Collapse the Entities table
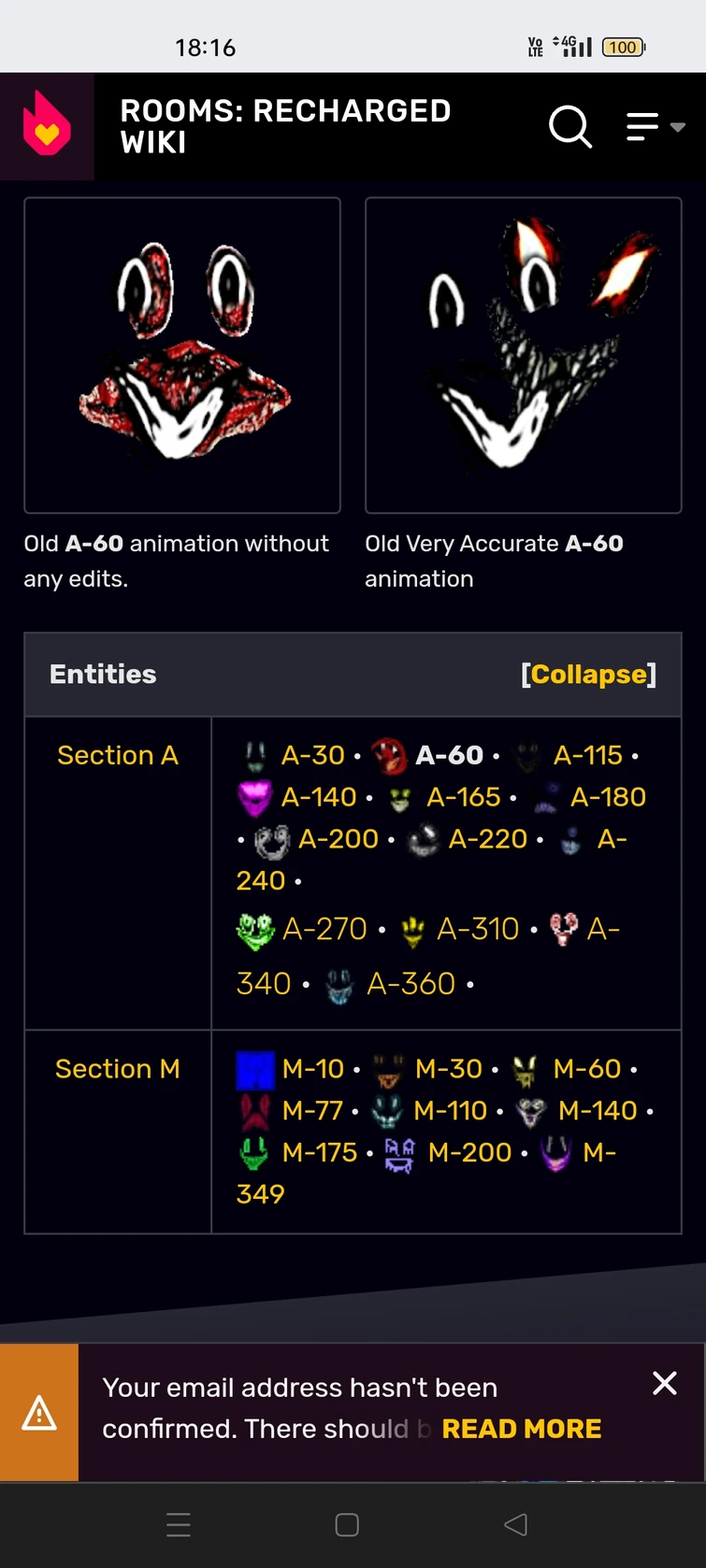 click(588, 674)
